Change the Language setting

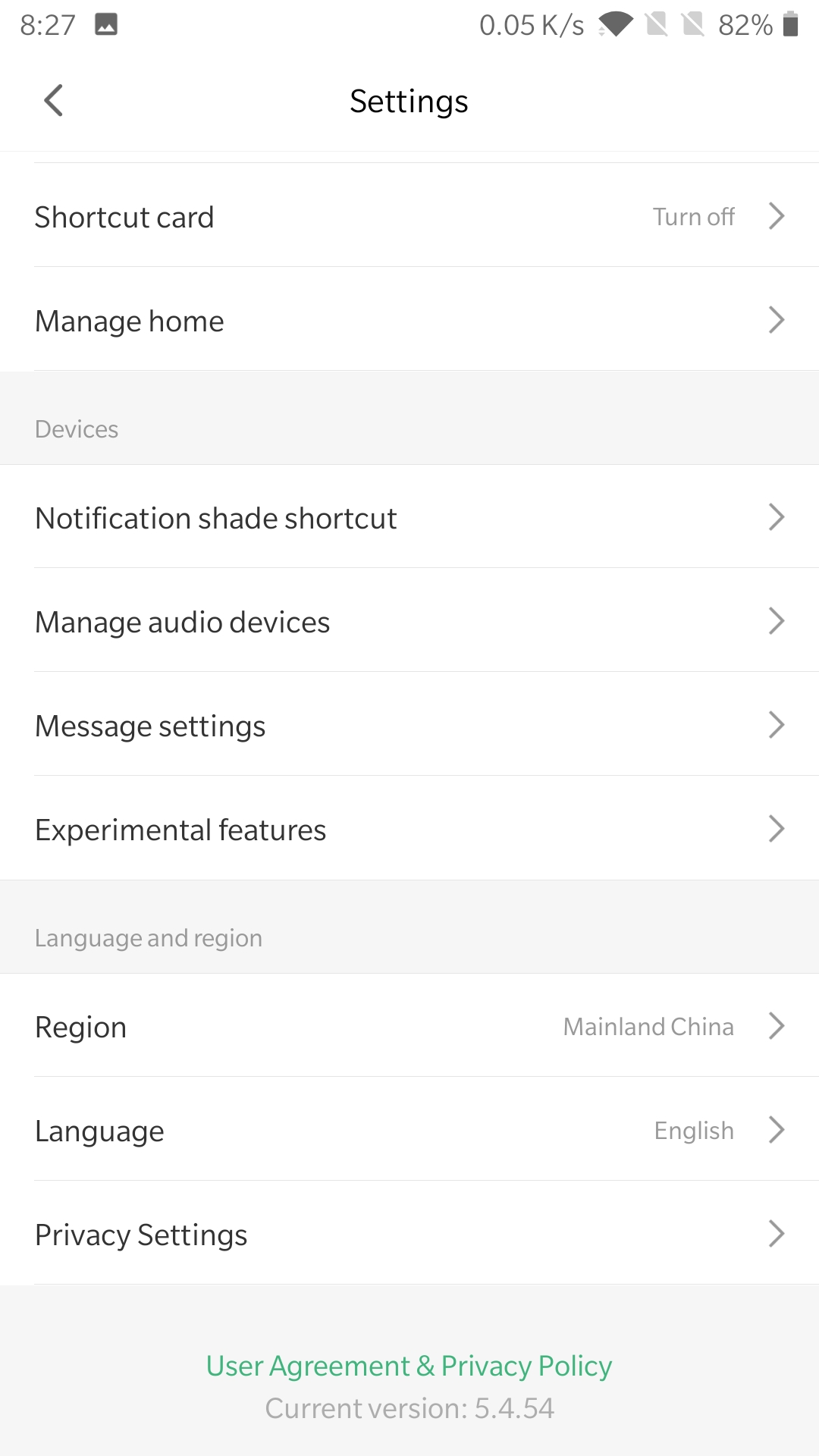click(x=409, y=1129)
